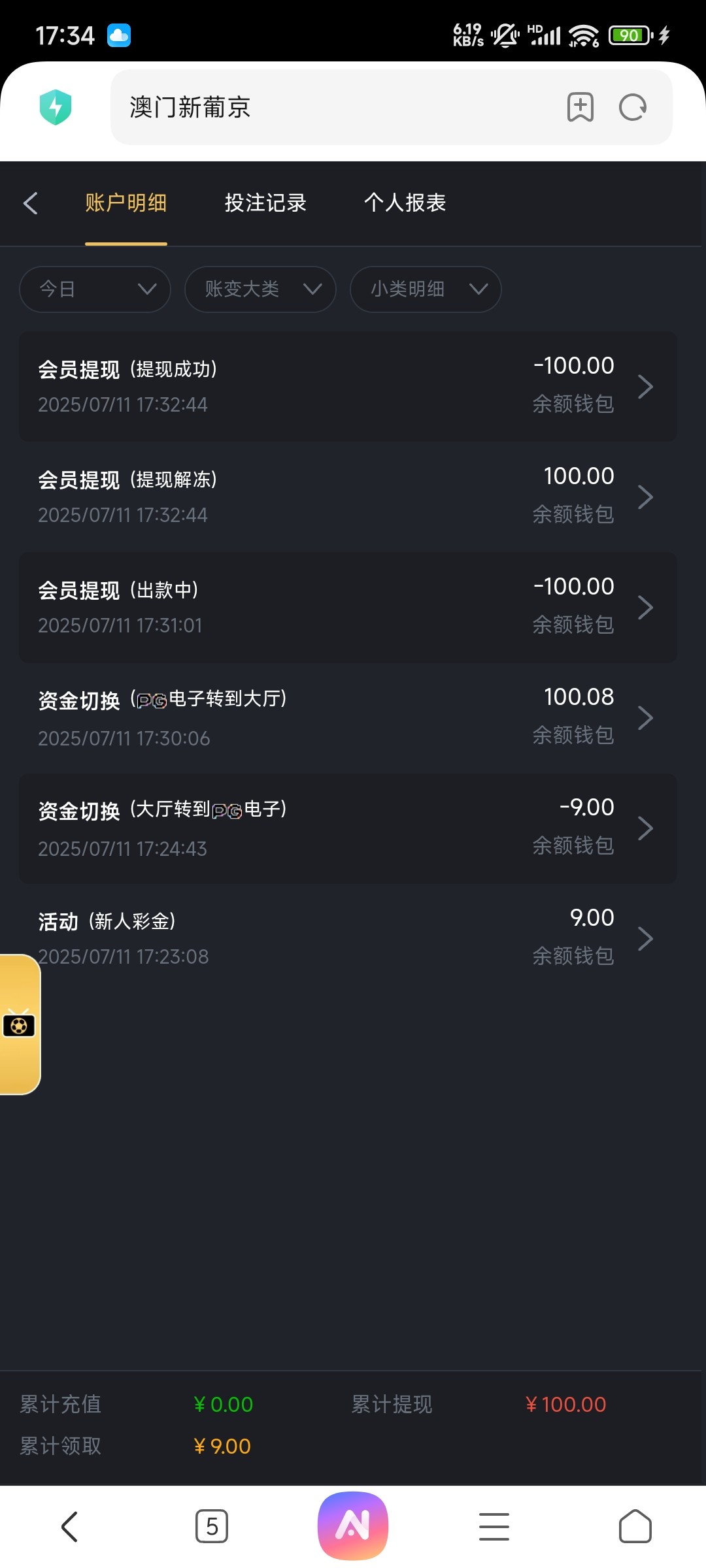Screen dimensions: 706x1568
Task: Expand the 活动 新人彩金 entry chevron
Action: click(x=646, y=939)
